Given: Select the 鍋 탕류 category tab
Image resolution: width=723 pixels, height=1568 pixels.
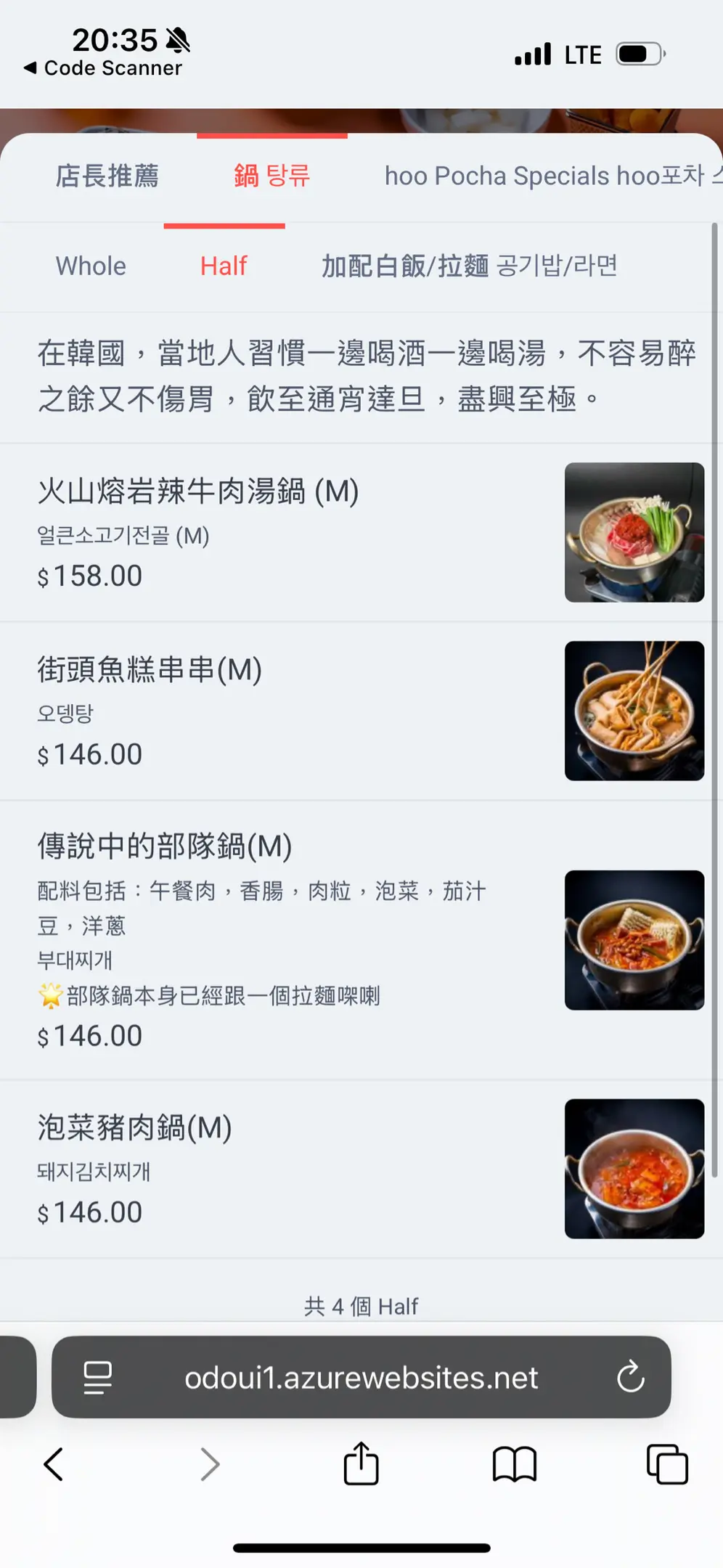Looking at the screenshot, I should pos(271,176).
